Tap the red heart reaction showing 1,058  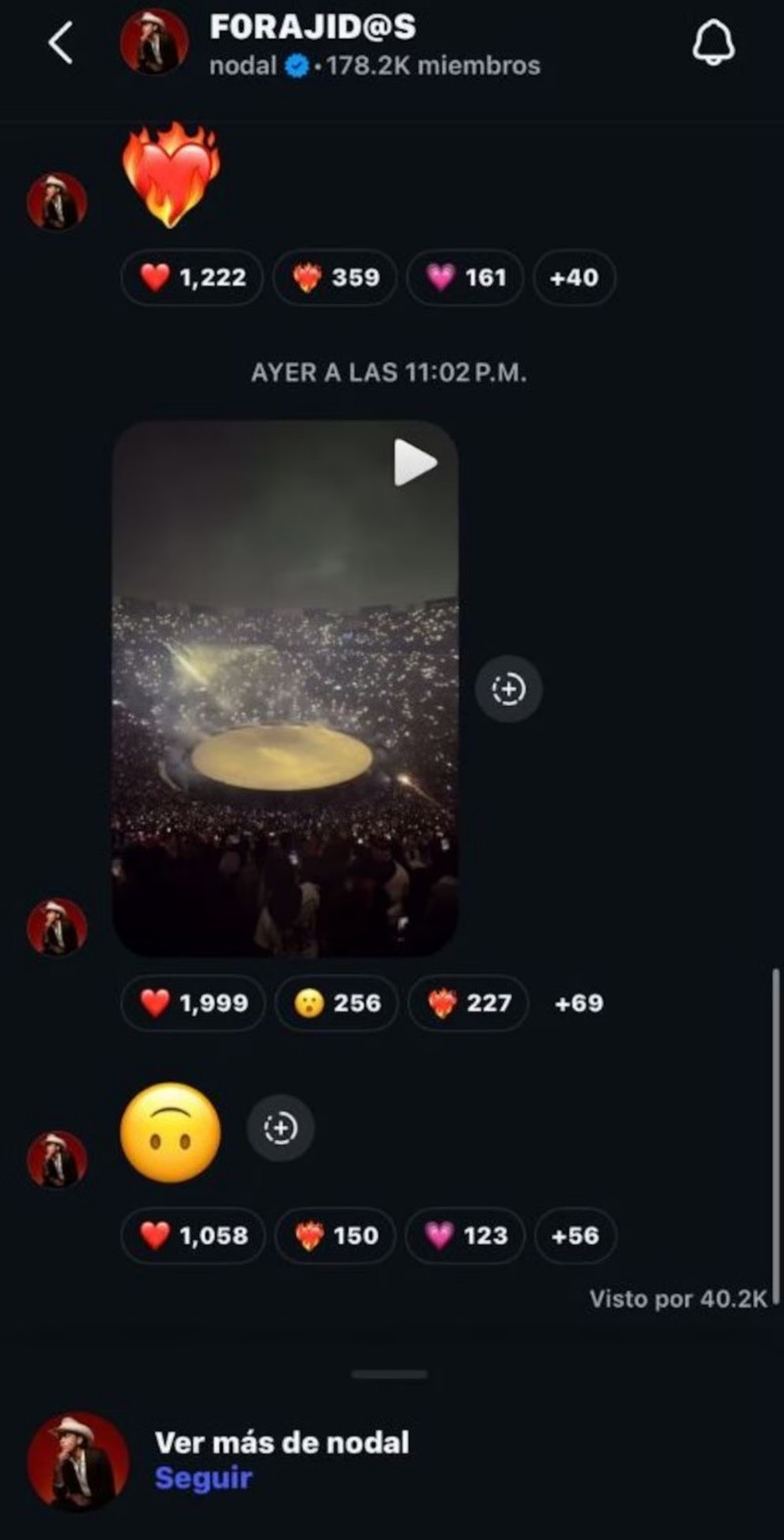tap(192, 1235)
